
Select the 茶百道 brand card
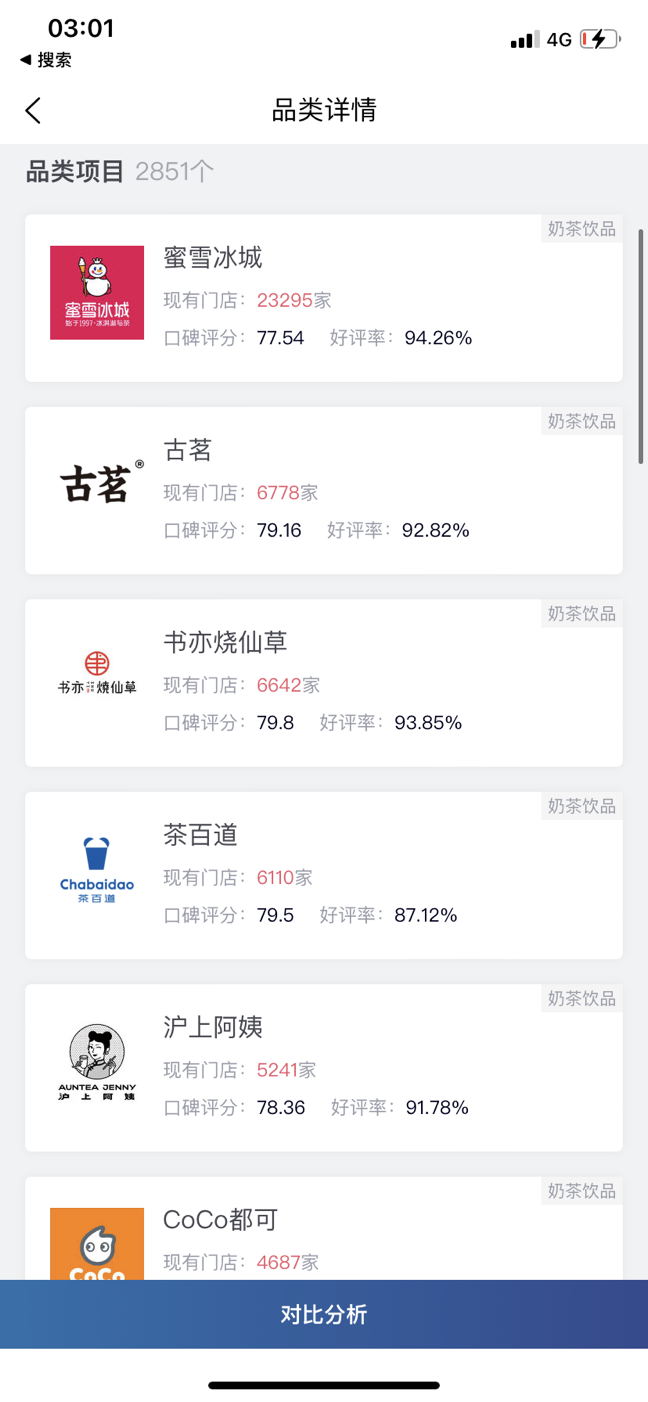[x=324, y=875]
